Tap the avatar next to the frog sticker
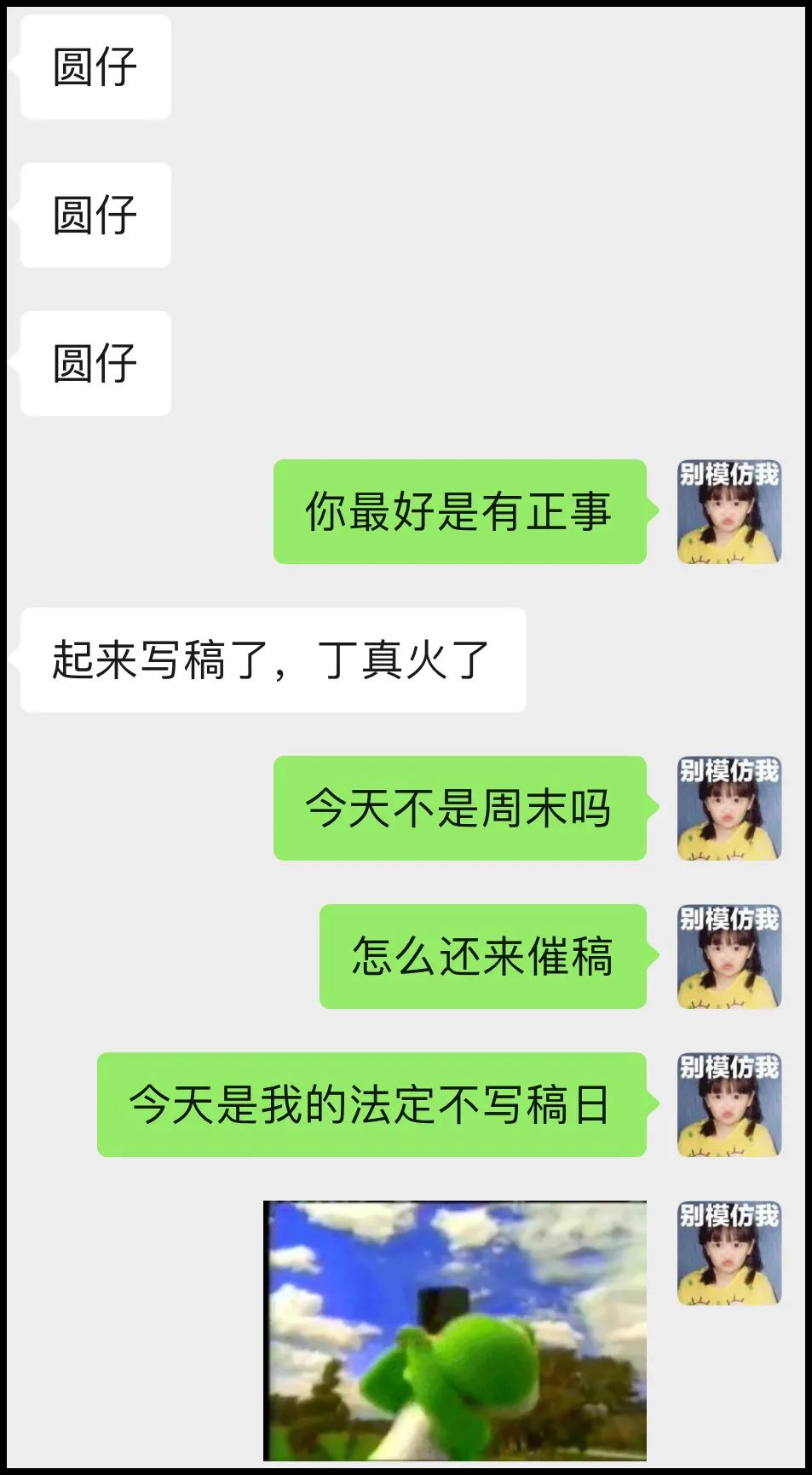812x1475 pixels. (x=728, y=1253)
